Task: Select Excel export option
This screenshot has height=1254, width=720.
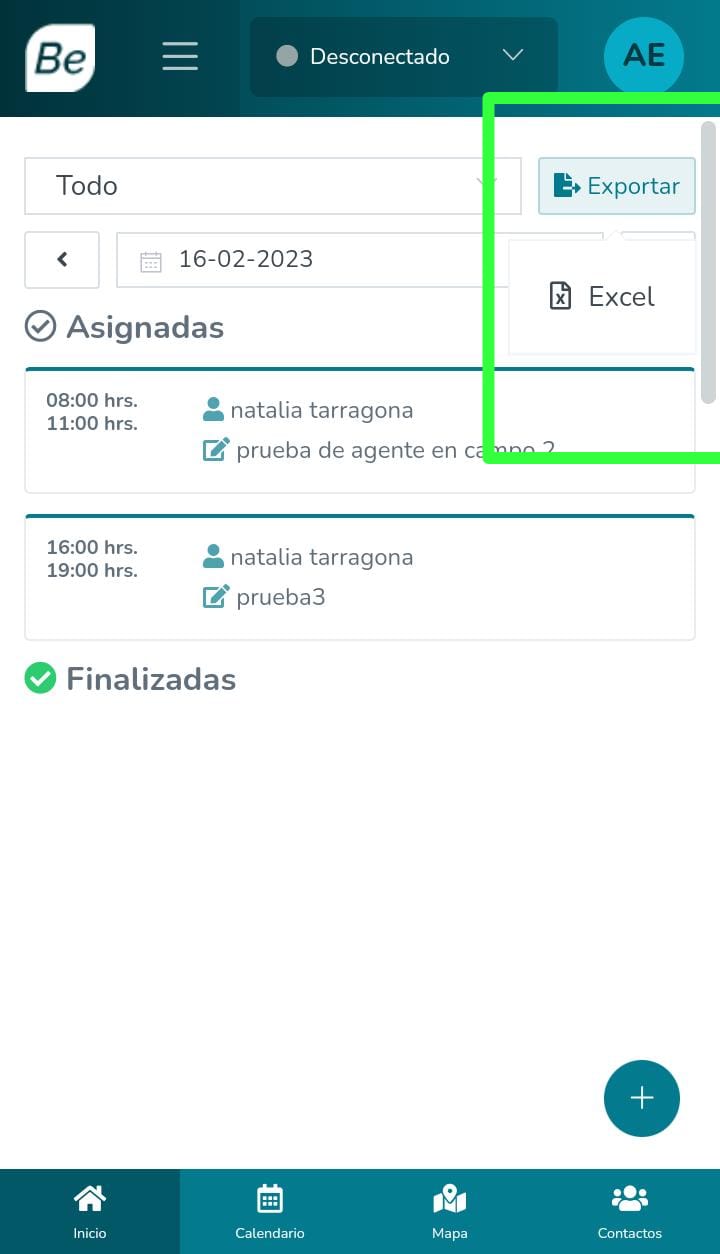Action: (603, 297)
